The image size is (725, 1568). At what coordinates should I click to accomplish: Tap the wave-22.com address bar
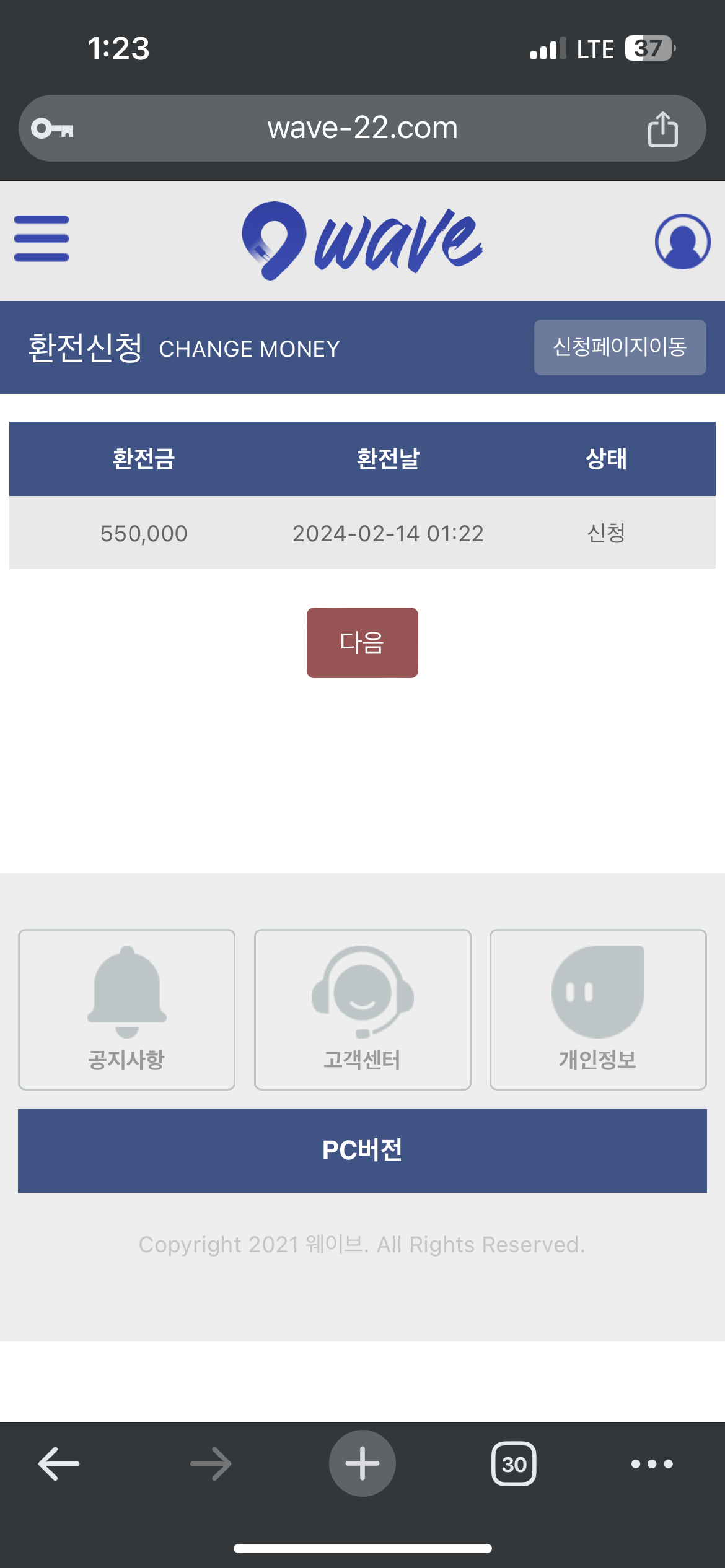(x=362, y=128)
